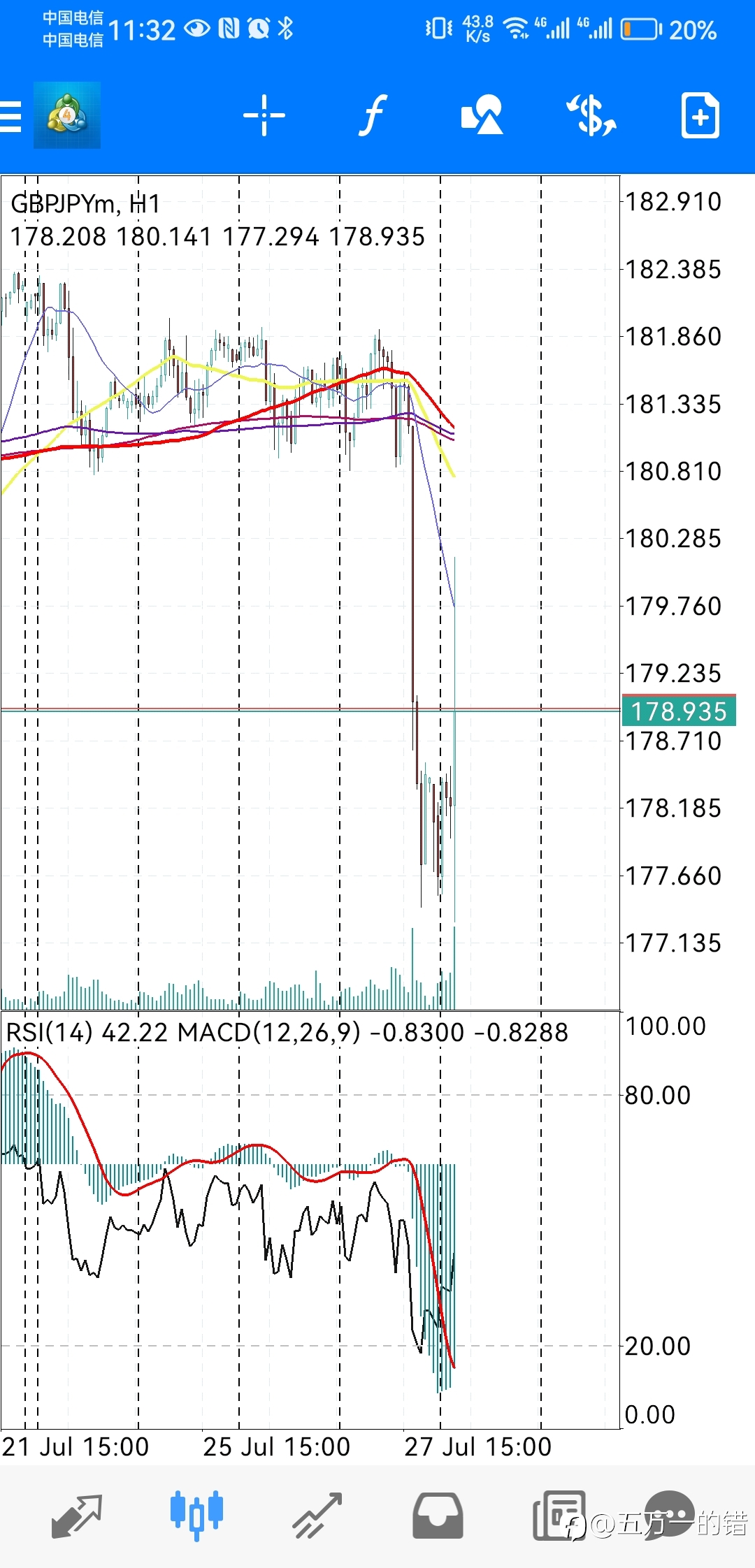
Task: Open the hamburger side menu
Action: (10, 116)
